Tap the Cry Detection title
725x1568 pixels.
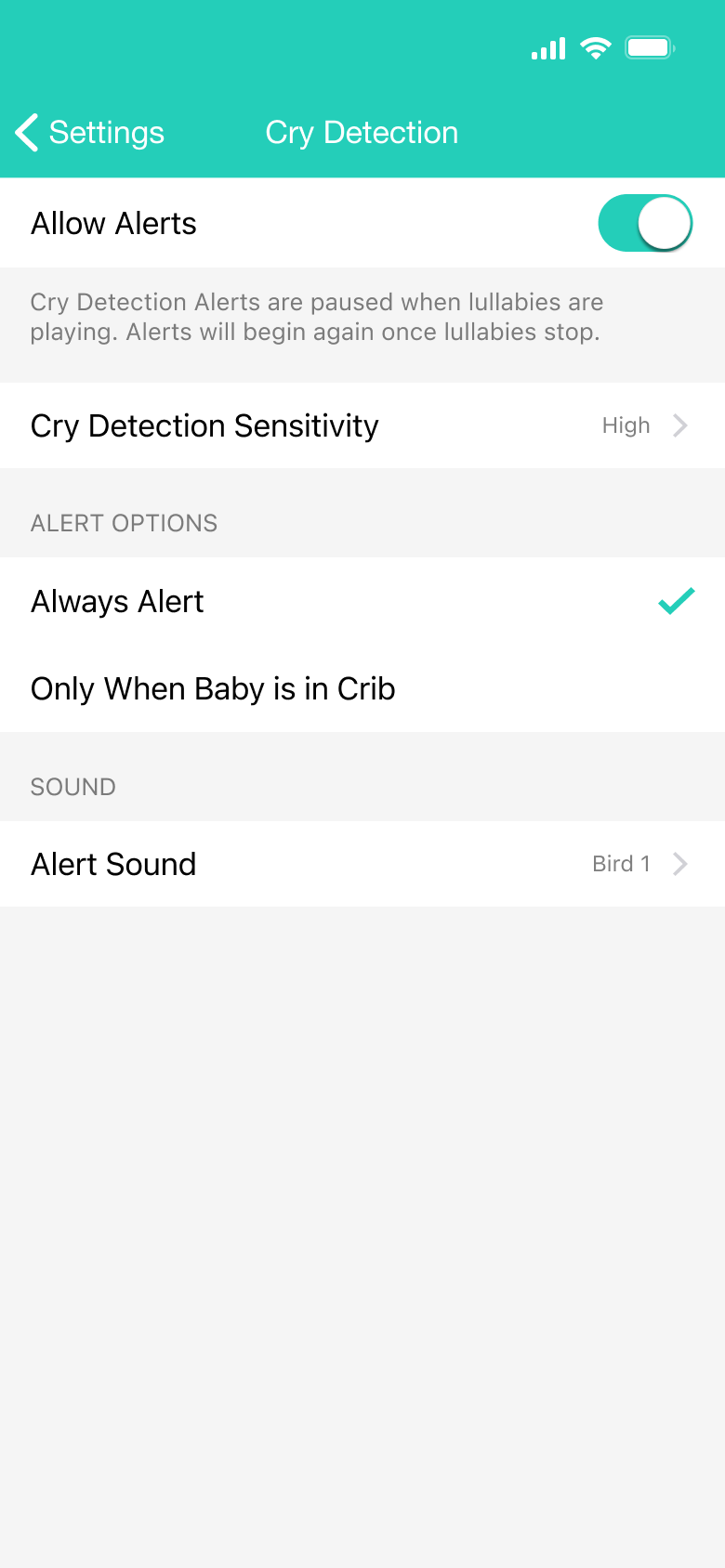coord(362,133)
